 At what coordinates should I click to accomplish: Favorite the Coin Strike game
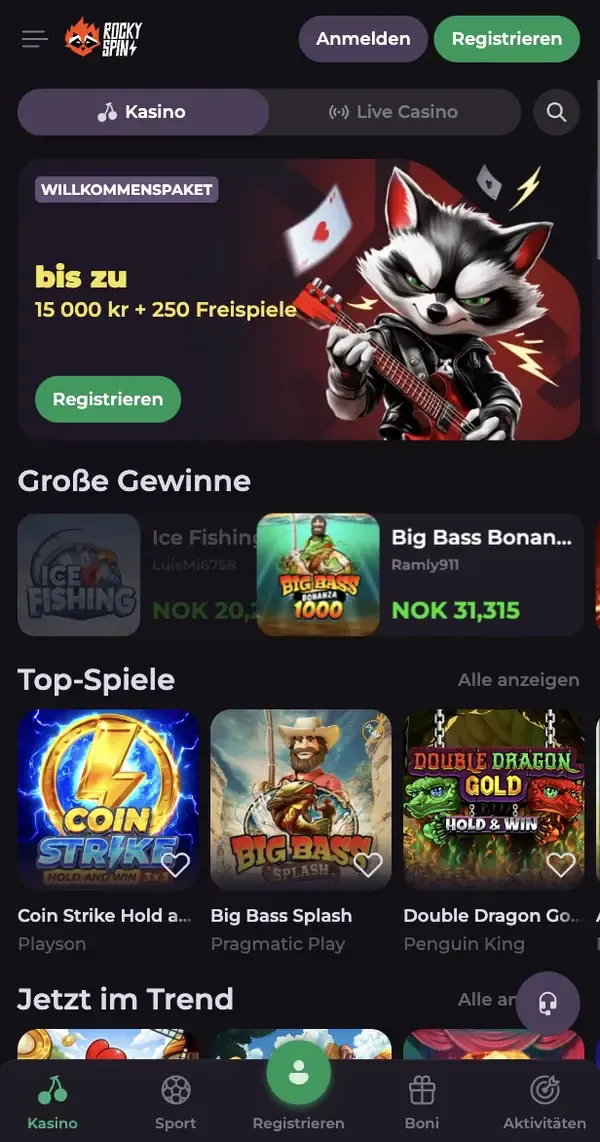tap(176, 865)
